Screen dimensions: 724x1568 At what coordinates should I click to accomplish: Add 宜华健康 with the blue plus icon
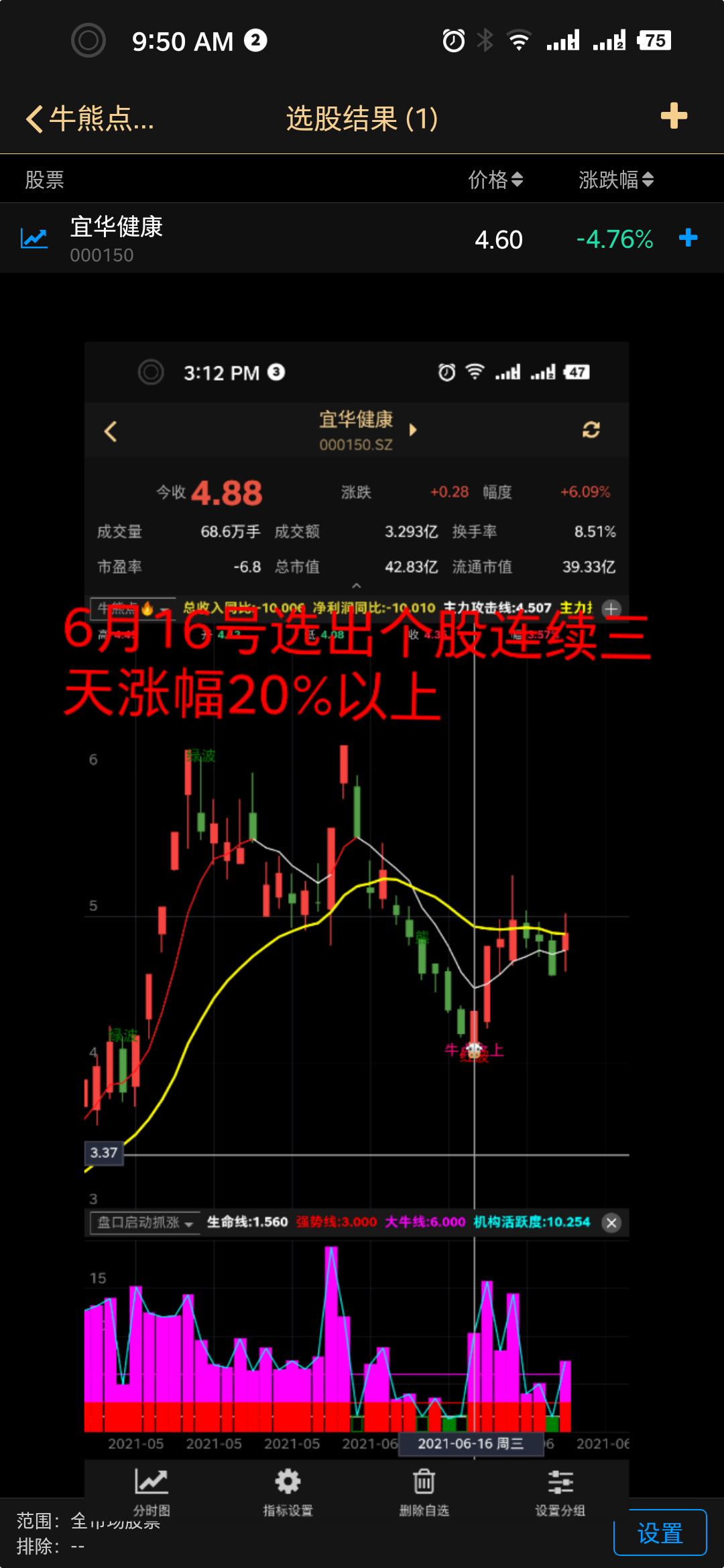click(688, 238)
